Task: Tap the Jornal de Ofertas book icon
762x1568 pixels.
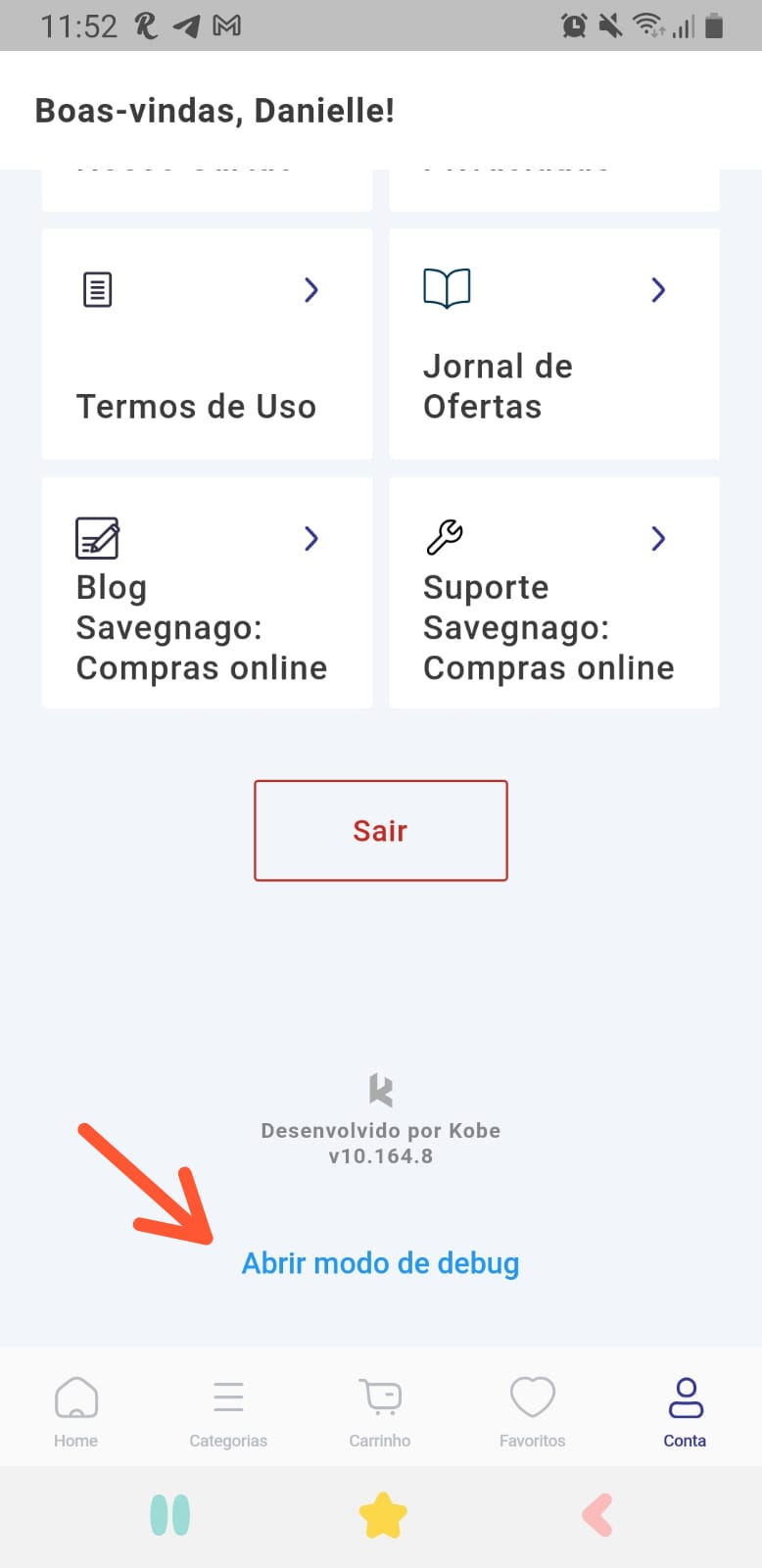Action: (446, 287)
